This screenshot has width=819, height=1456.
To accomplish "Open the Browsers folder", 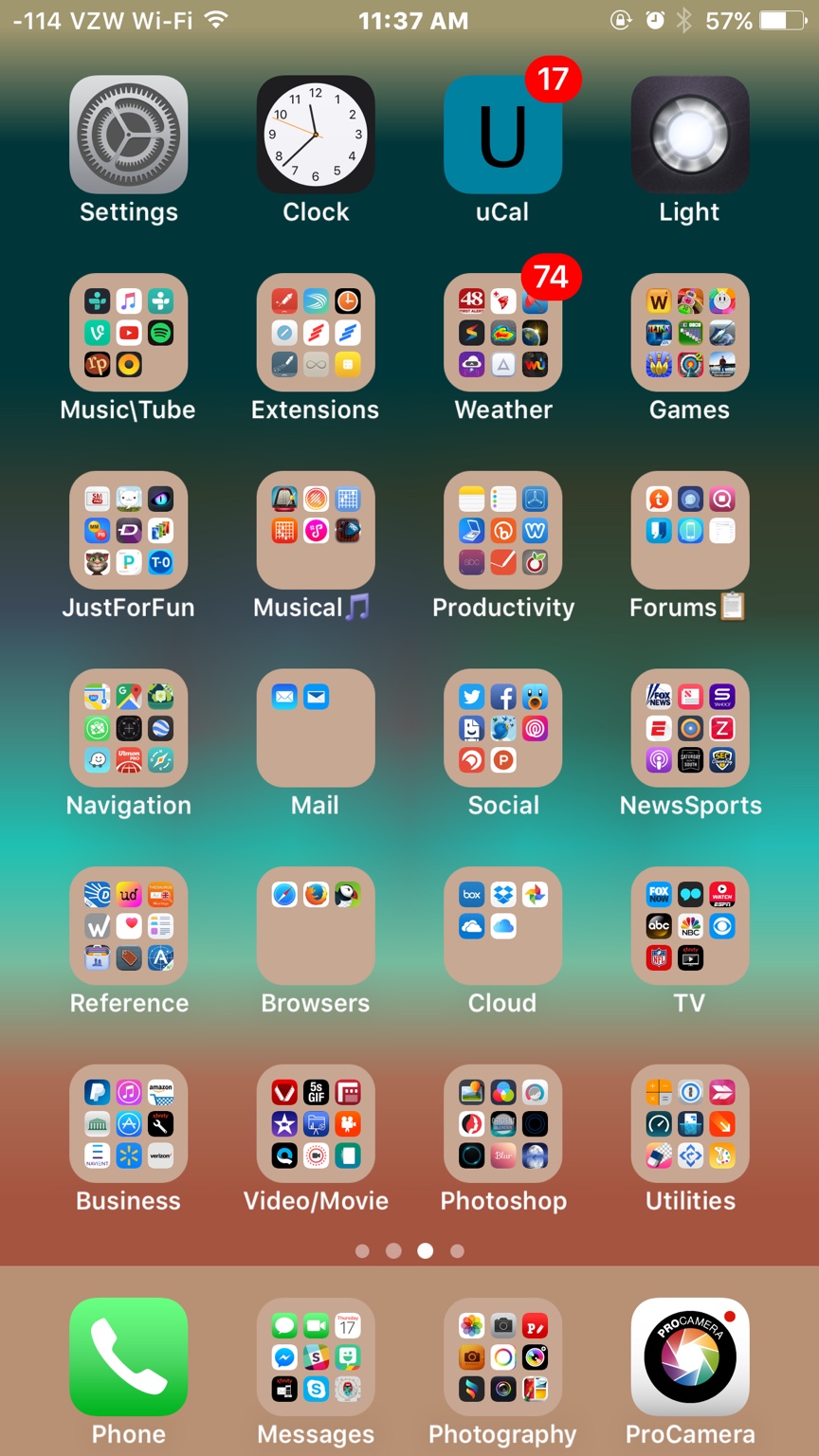I will 316,925.
